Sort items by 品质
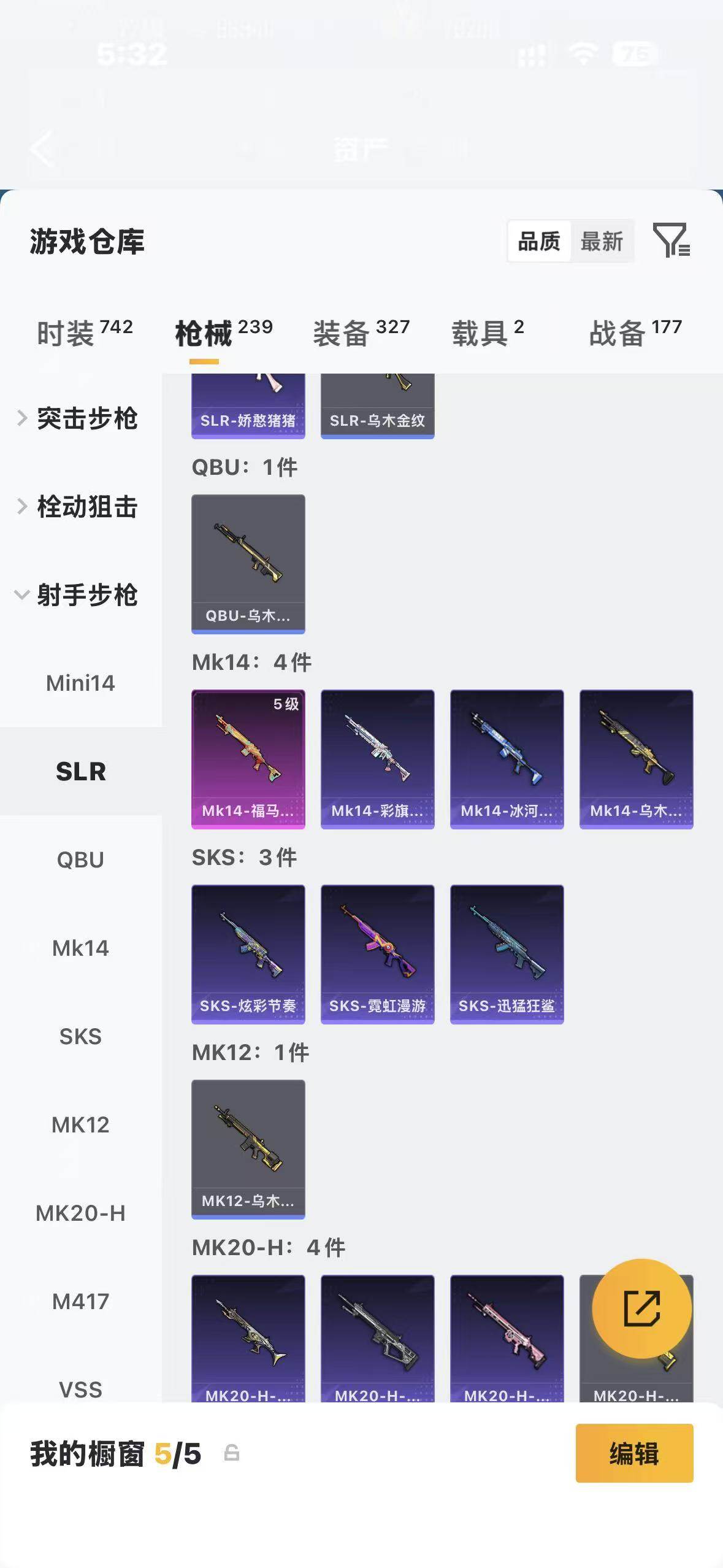 pos(539,241)
